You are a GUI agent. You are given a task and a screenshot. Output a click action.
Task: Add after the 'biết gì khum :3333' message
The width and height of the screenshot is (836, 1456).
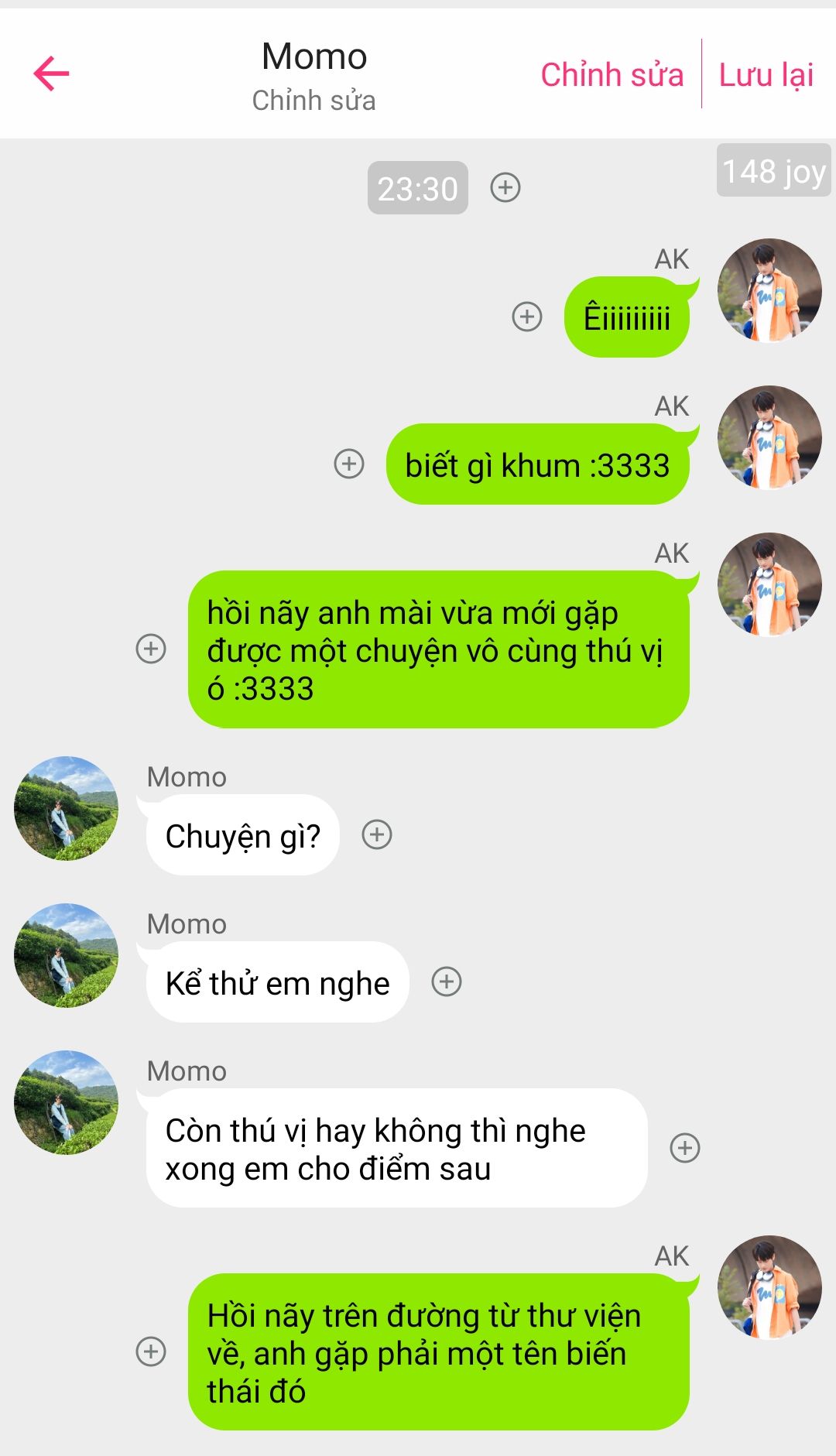tap(349, 464)
